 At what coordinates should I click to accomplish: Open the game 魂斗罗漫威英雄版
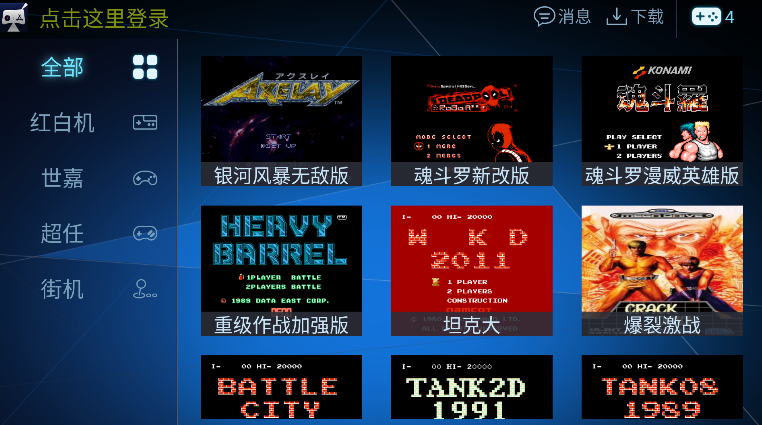(x=662, y=121)
